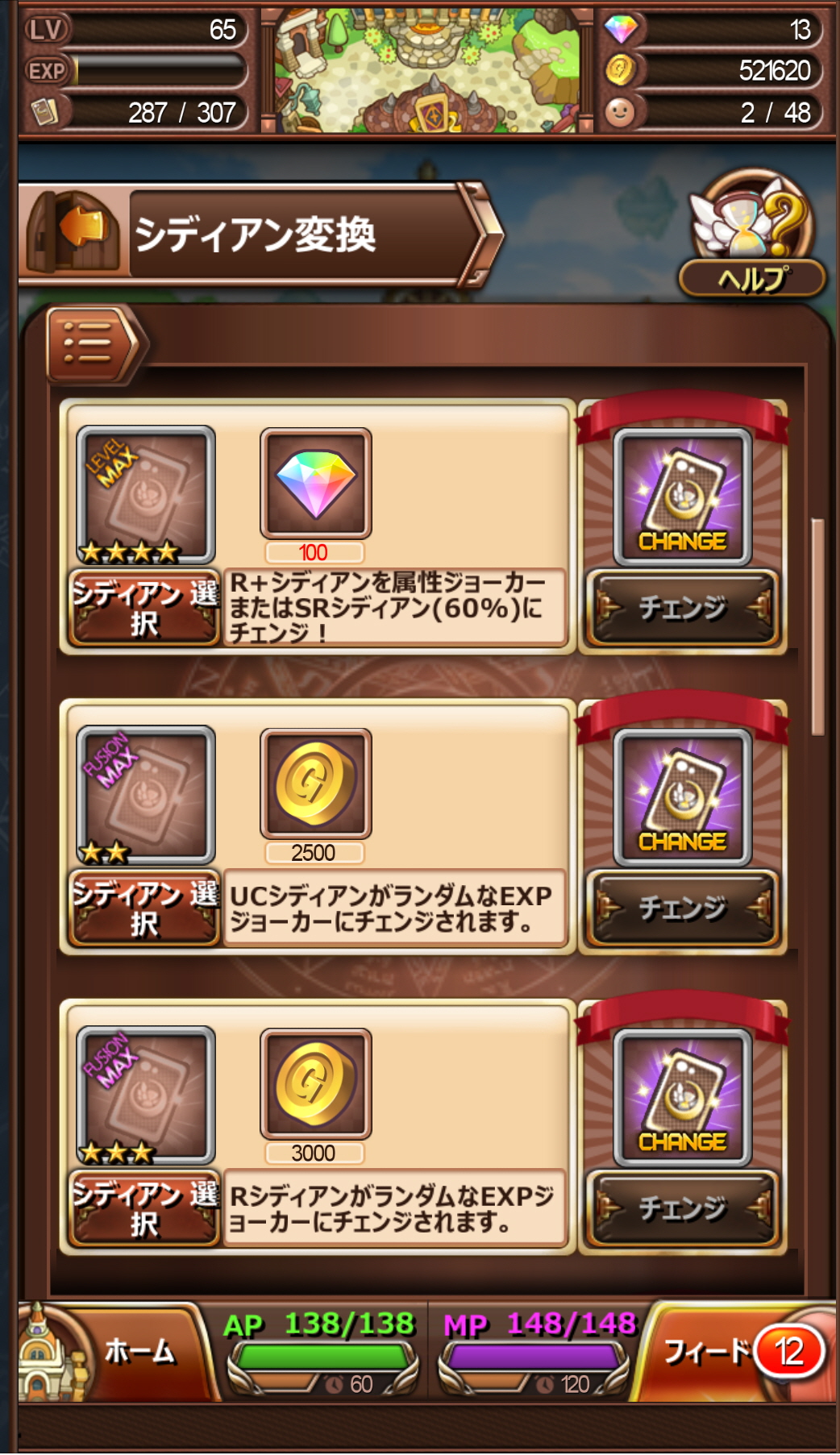This screenshot has height=1455, width=840.
Task: Tap チェンジ for the 100 gem exchange
Action: [x=682, y=608]
